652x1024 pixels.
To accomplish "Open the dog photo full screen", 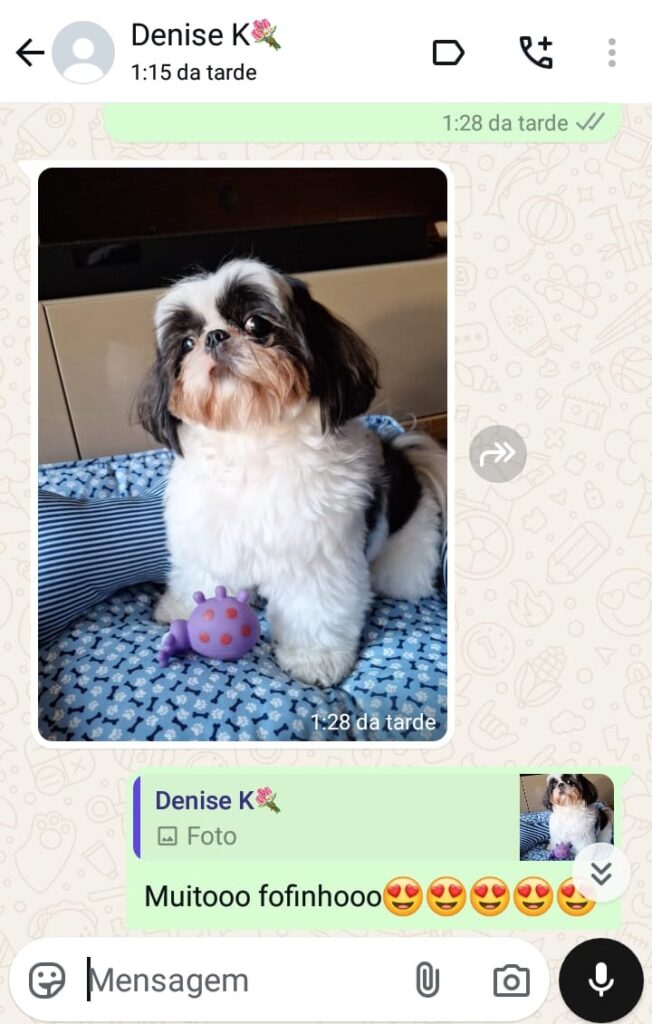I will point(242,454).
